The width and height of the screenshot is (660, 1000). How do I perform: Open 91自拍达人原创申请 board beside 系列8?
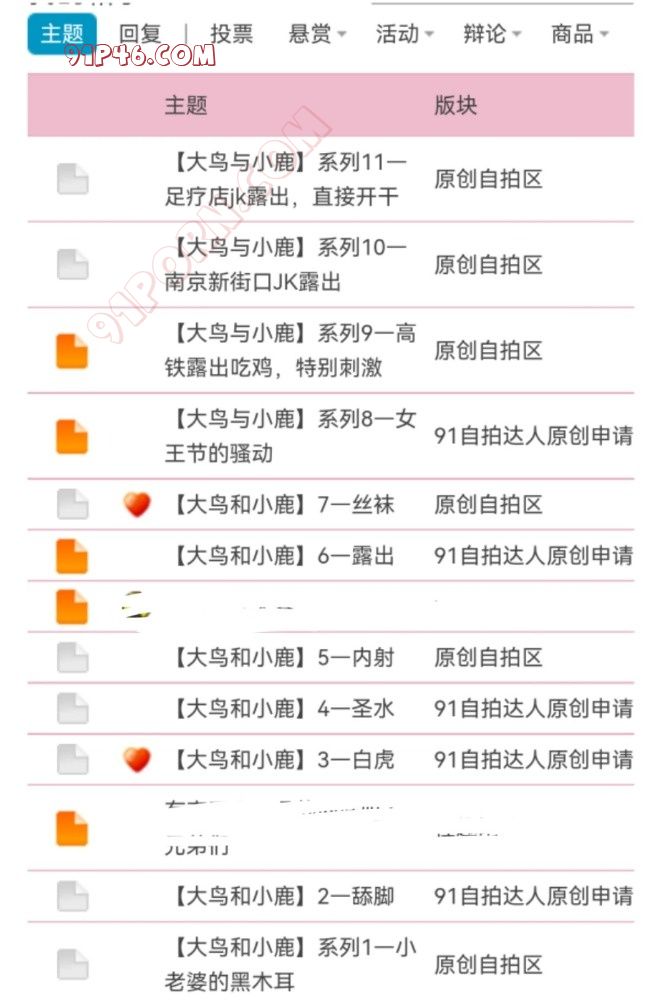(532, 436)
